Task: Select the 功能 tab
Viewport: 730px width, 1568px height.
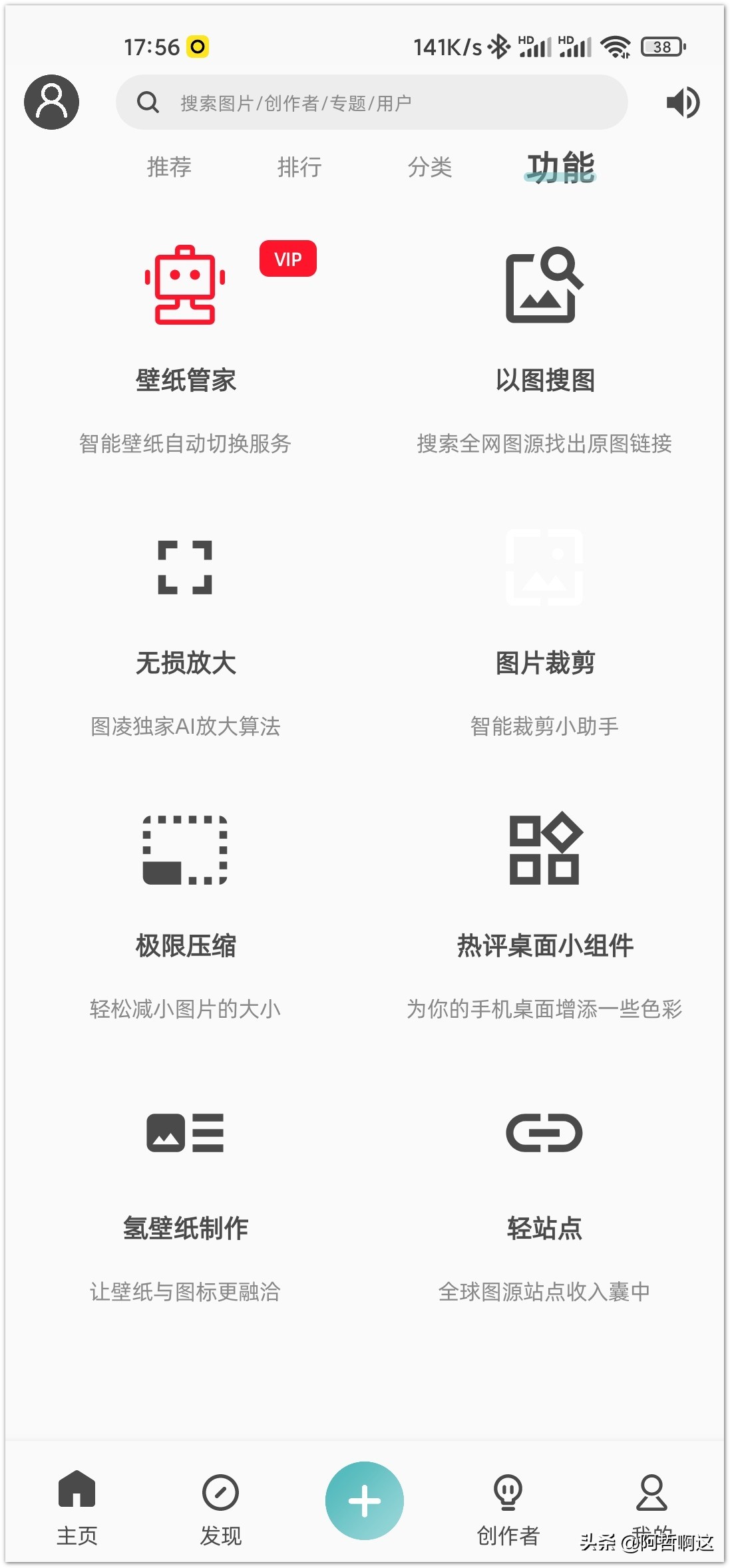Action: pos(560,167)
